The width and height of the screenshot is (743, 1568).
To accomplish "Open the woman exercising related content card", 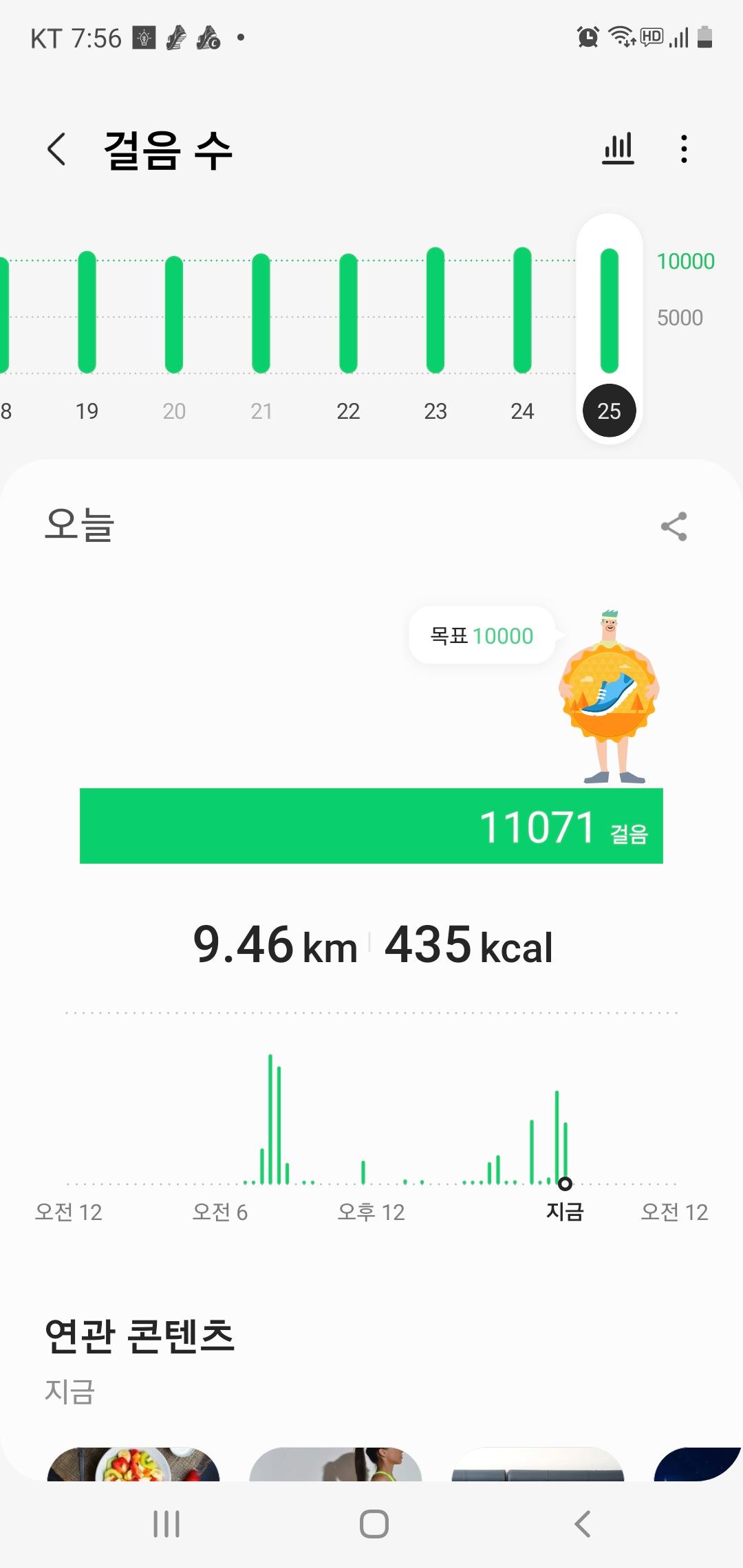I will (336, 1463).
